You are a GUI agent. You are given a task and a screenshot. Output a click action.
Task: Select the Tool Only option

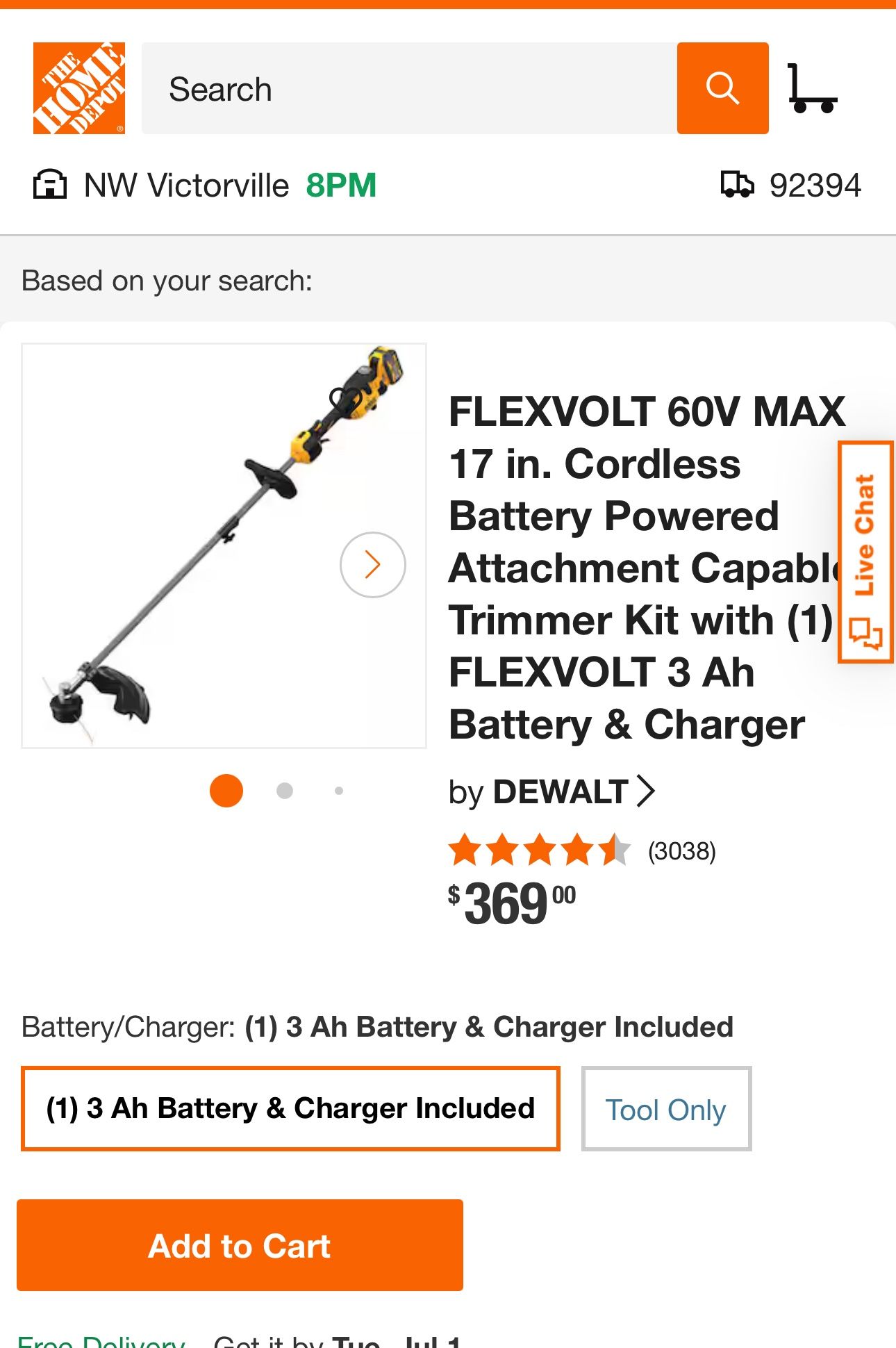coord(666,1109)
